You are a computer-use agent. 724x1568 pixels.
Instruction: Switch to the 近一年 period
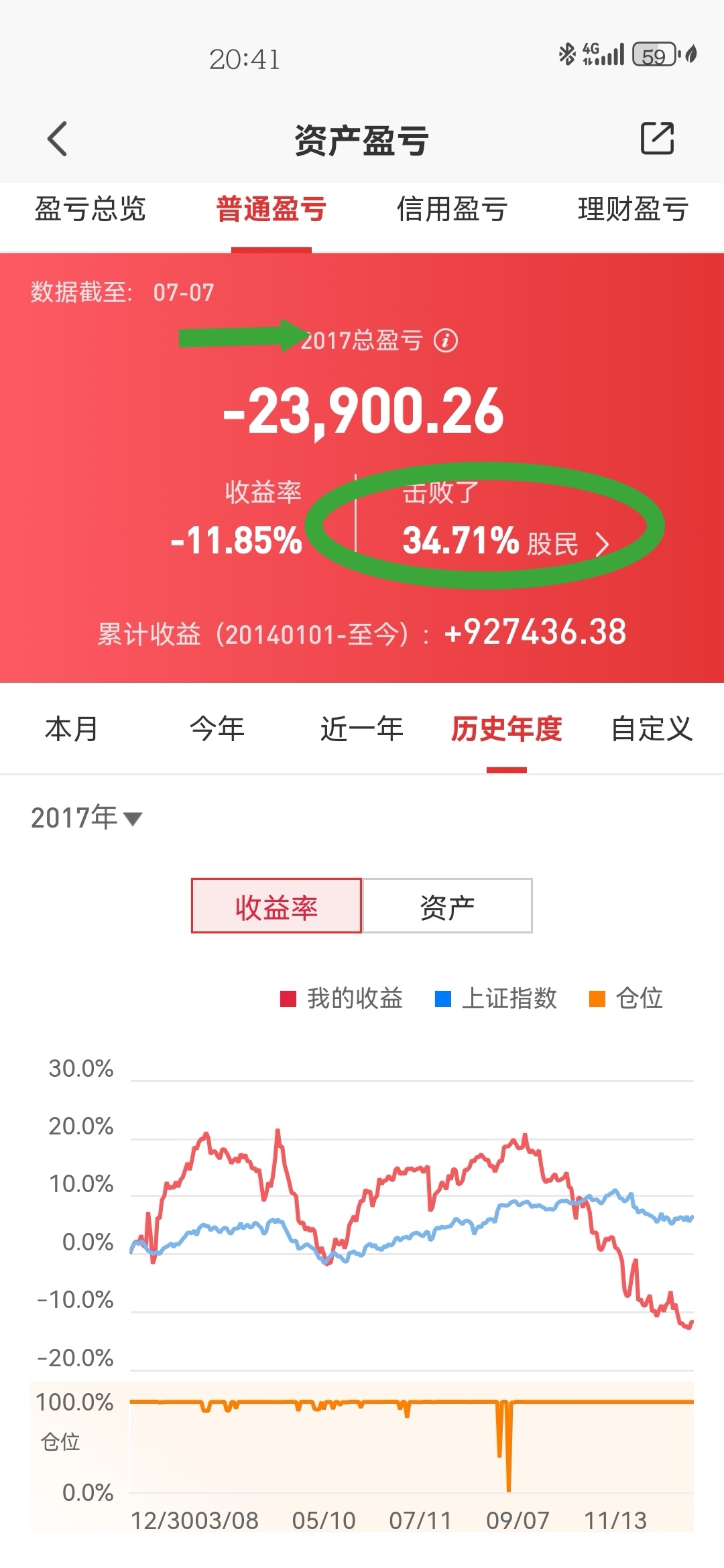pos(362,729)
